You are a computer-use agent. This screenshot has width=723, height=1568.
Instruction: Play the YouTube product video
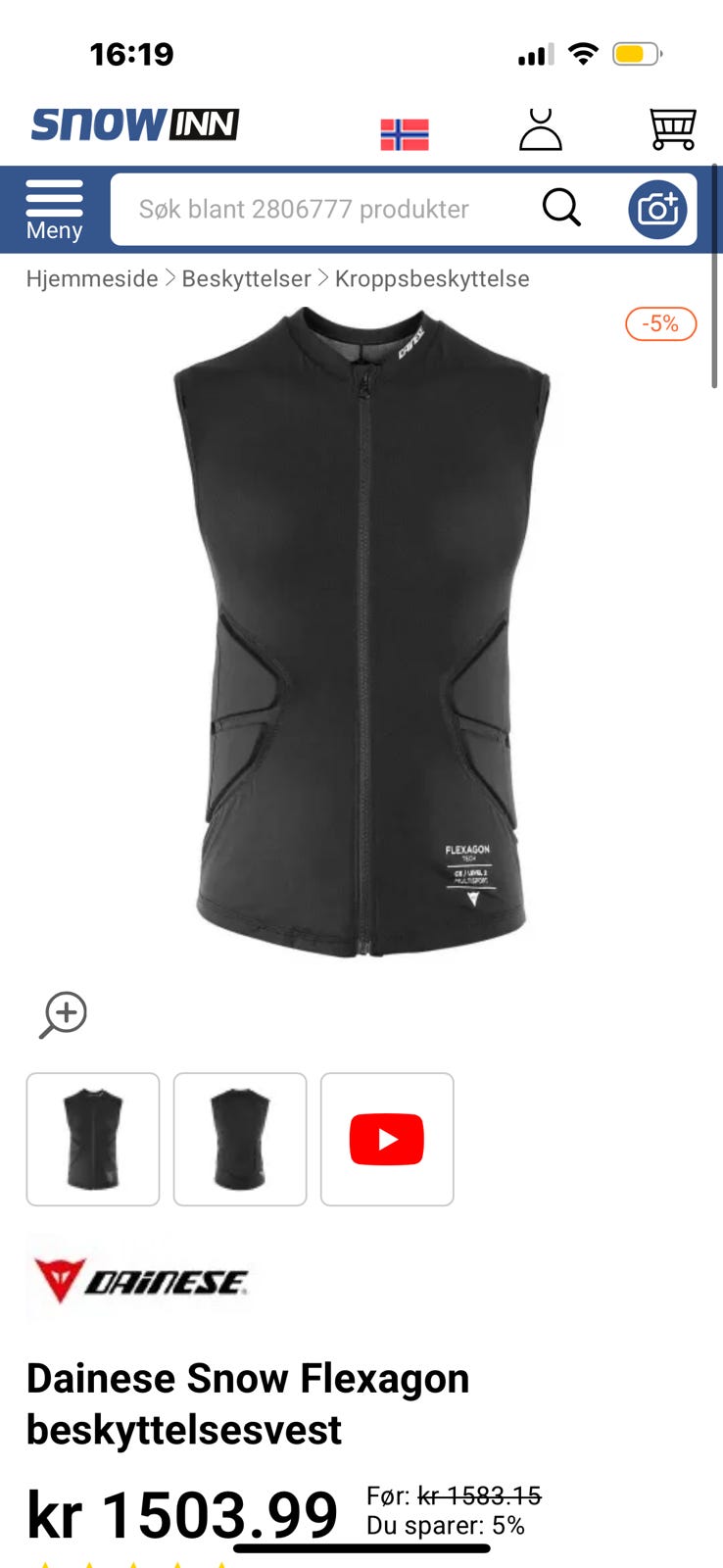point(387,1139)
